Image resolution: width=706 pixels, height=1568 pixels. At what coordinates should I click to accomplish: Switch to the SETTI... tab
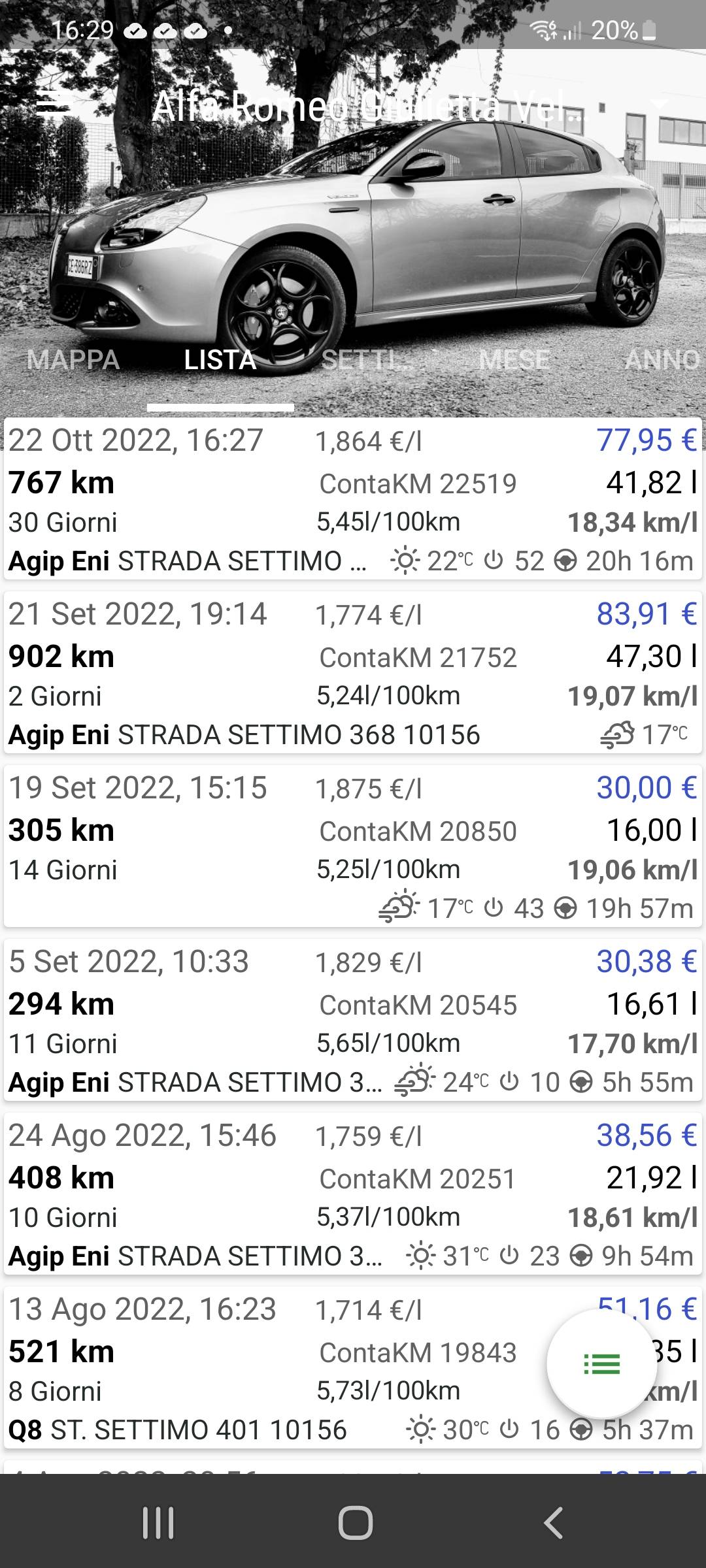[367, 361]
